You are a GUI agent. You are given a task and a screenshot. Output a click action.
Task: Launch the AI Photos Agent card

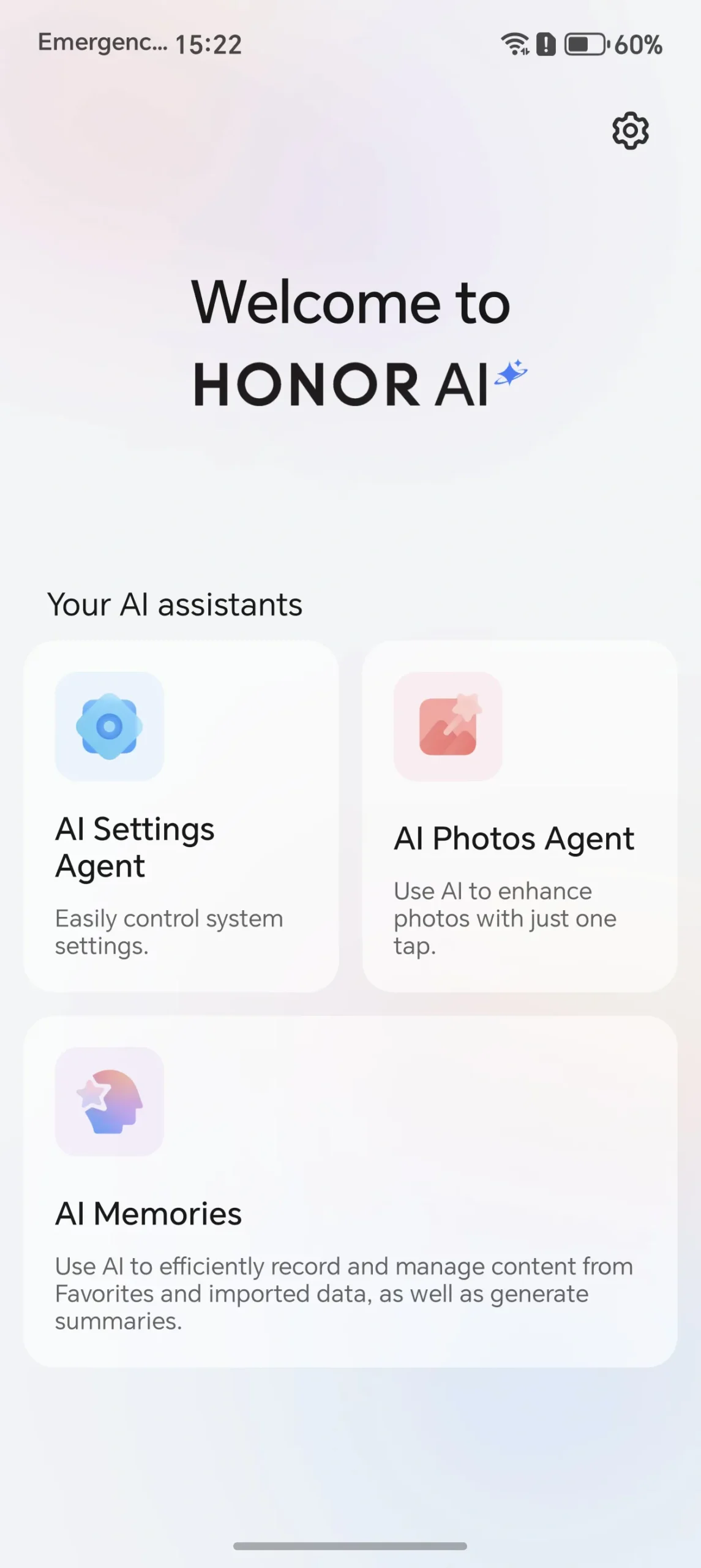tap(519, 816)
